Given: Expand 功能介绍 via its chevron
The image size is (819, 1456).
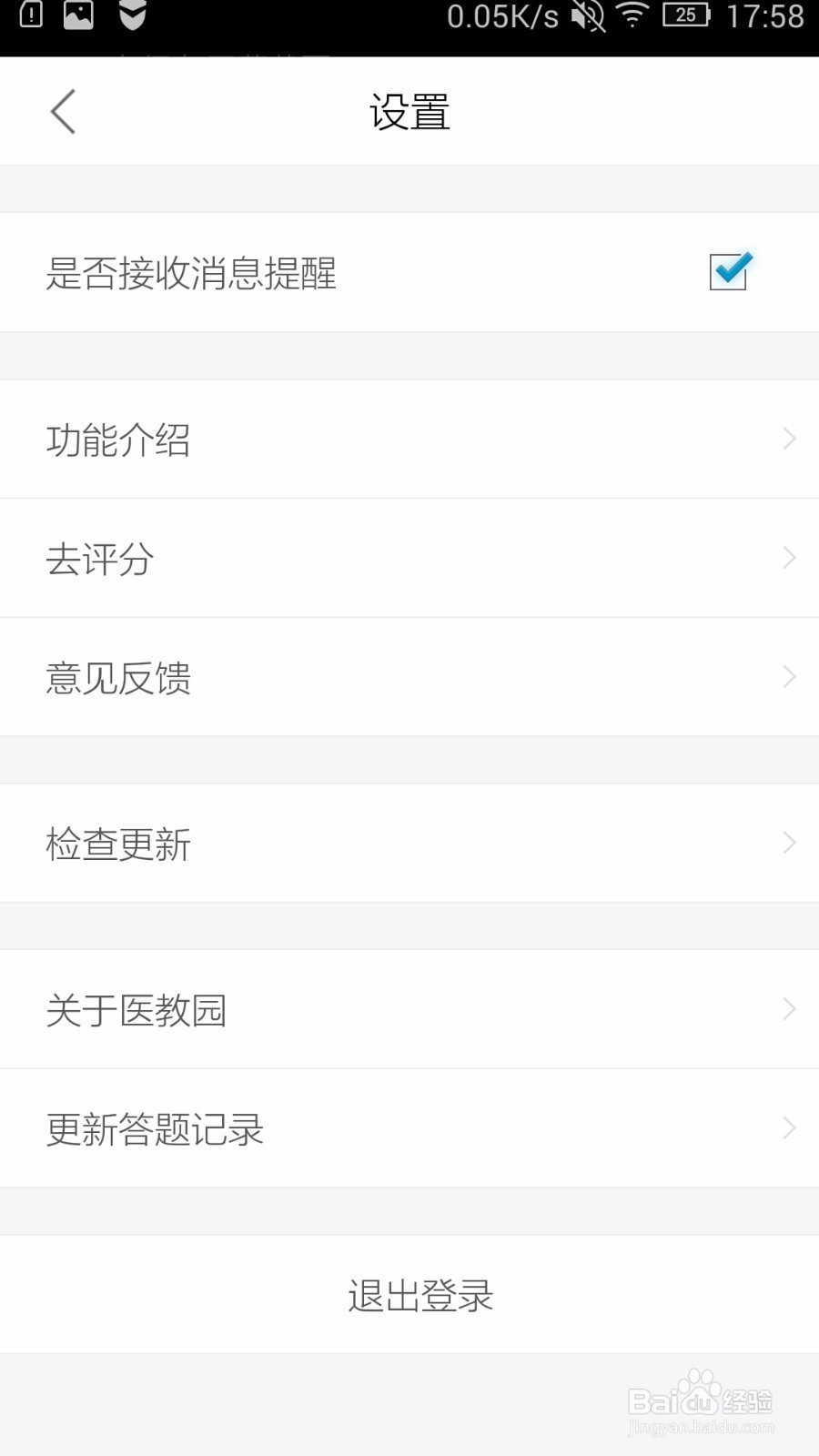Looking at the screenshot, I should click(x=788, y=439).
